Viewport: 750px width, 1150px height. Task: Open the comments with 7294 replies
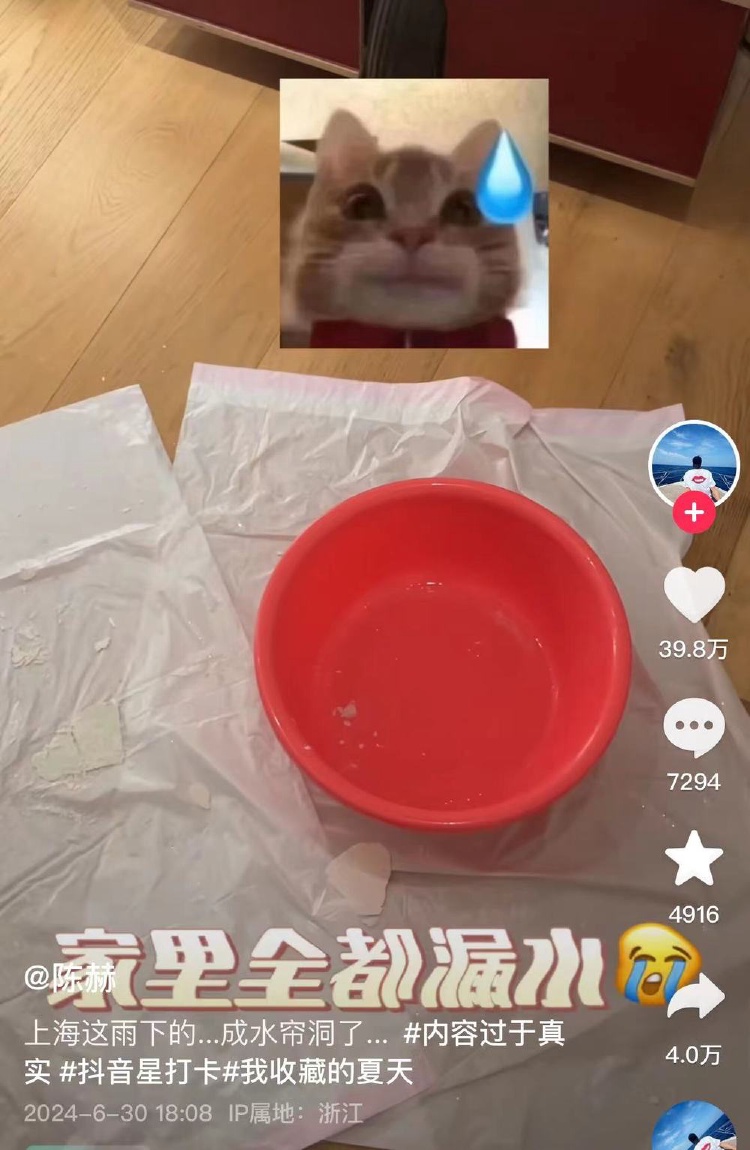click(x=694, y=727)
